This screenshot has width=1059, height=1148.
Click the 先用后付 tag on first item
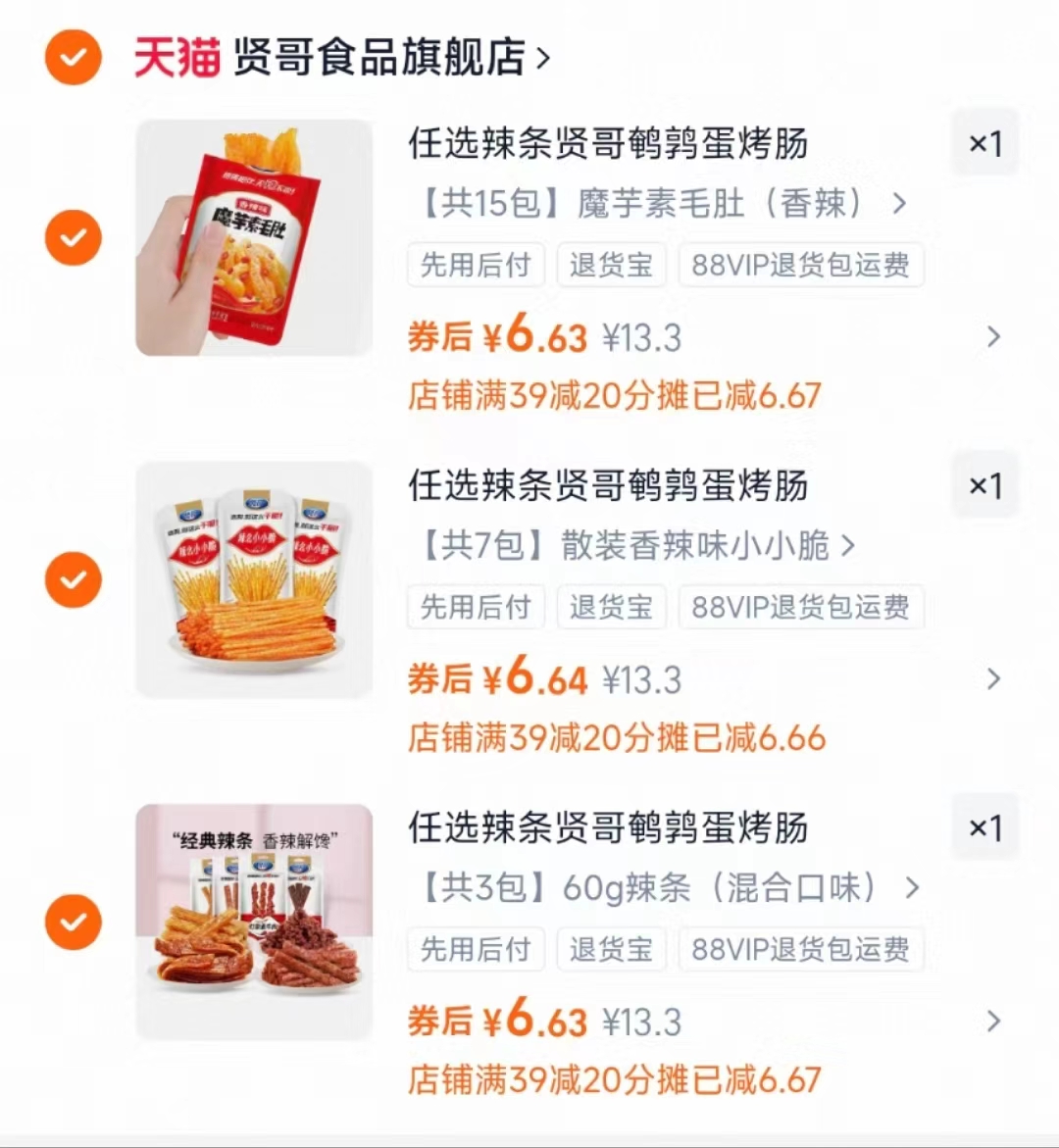(476, 265)
